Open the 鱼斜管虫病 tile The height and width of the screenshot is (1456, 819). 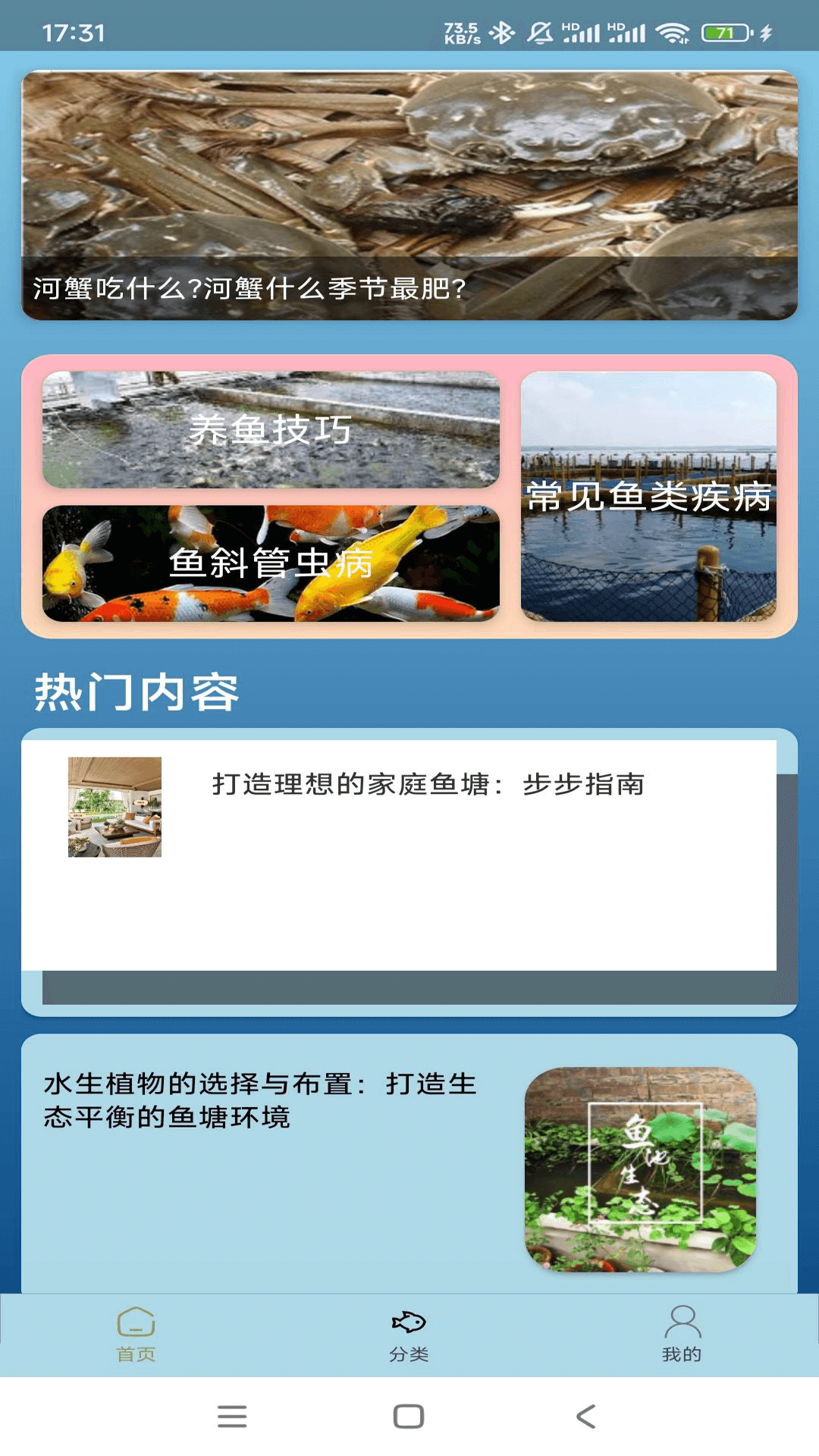pos(271,563)
